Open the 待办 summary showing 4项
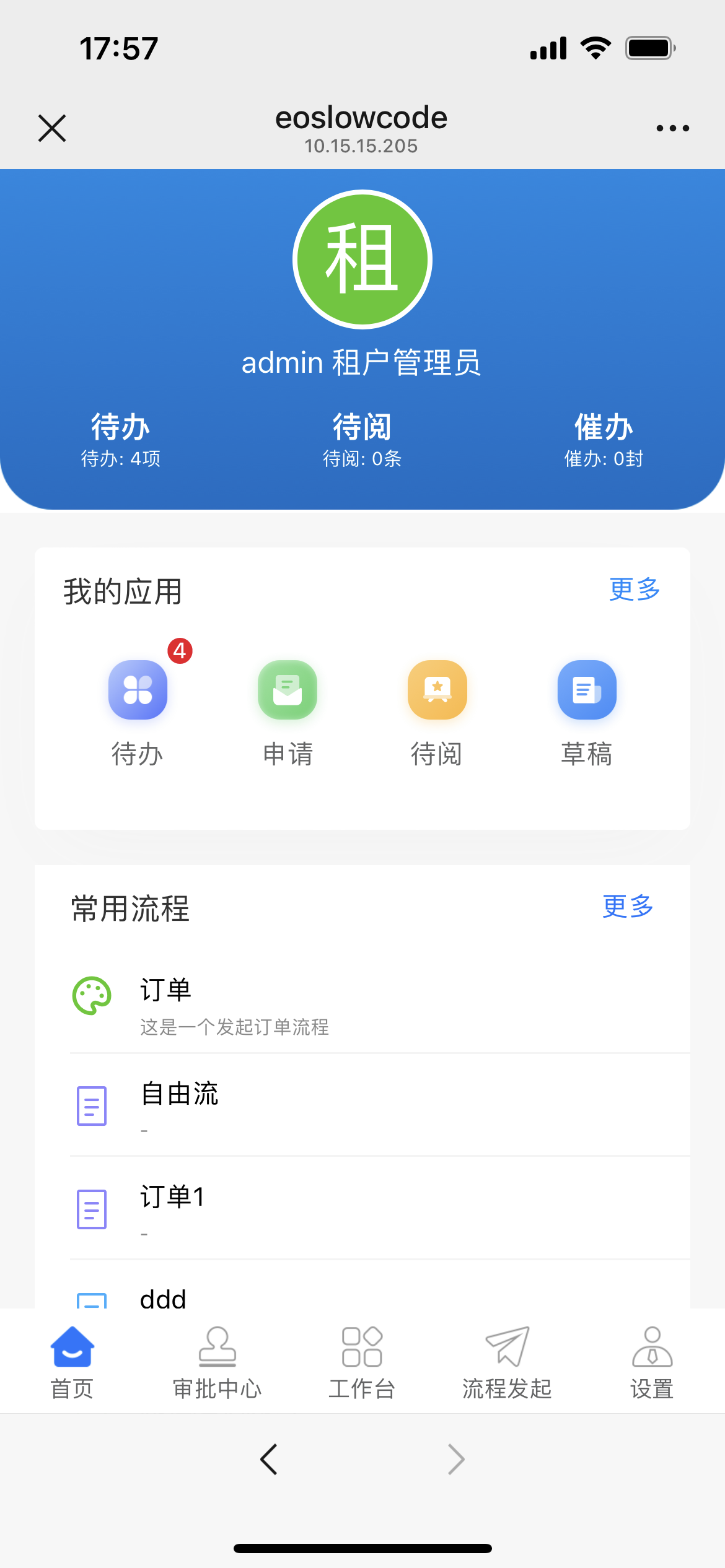Screen dimensions: 725x1568 (120, 438)
